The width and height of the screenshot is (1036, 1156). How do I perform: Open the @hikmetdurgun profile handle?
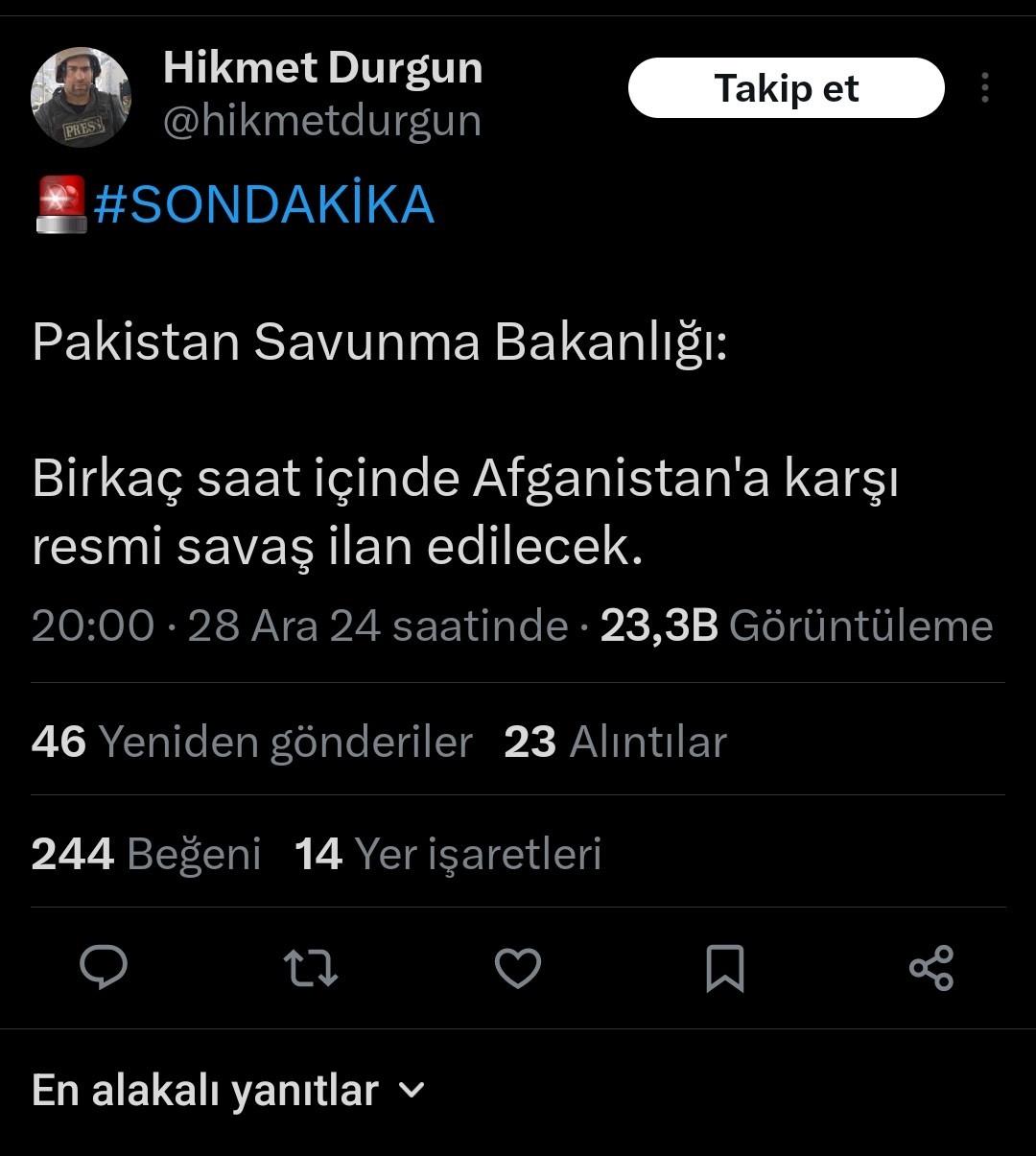[322, 122]
